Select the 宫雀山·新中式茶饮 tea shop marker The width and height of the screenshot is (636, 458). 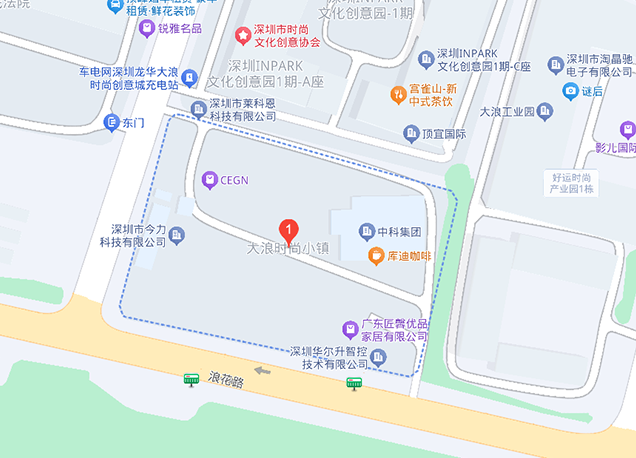398,95
